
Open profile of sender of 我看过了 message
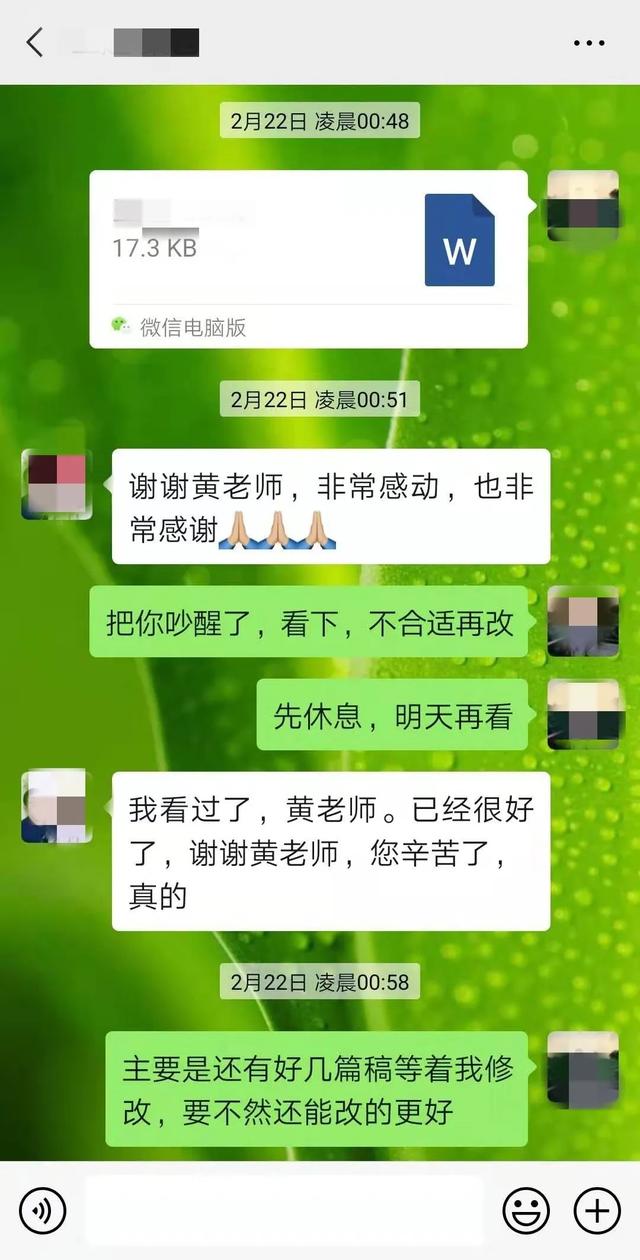[57, 806]
